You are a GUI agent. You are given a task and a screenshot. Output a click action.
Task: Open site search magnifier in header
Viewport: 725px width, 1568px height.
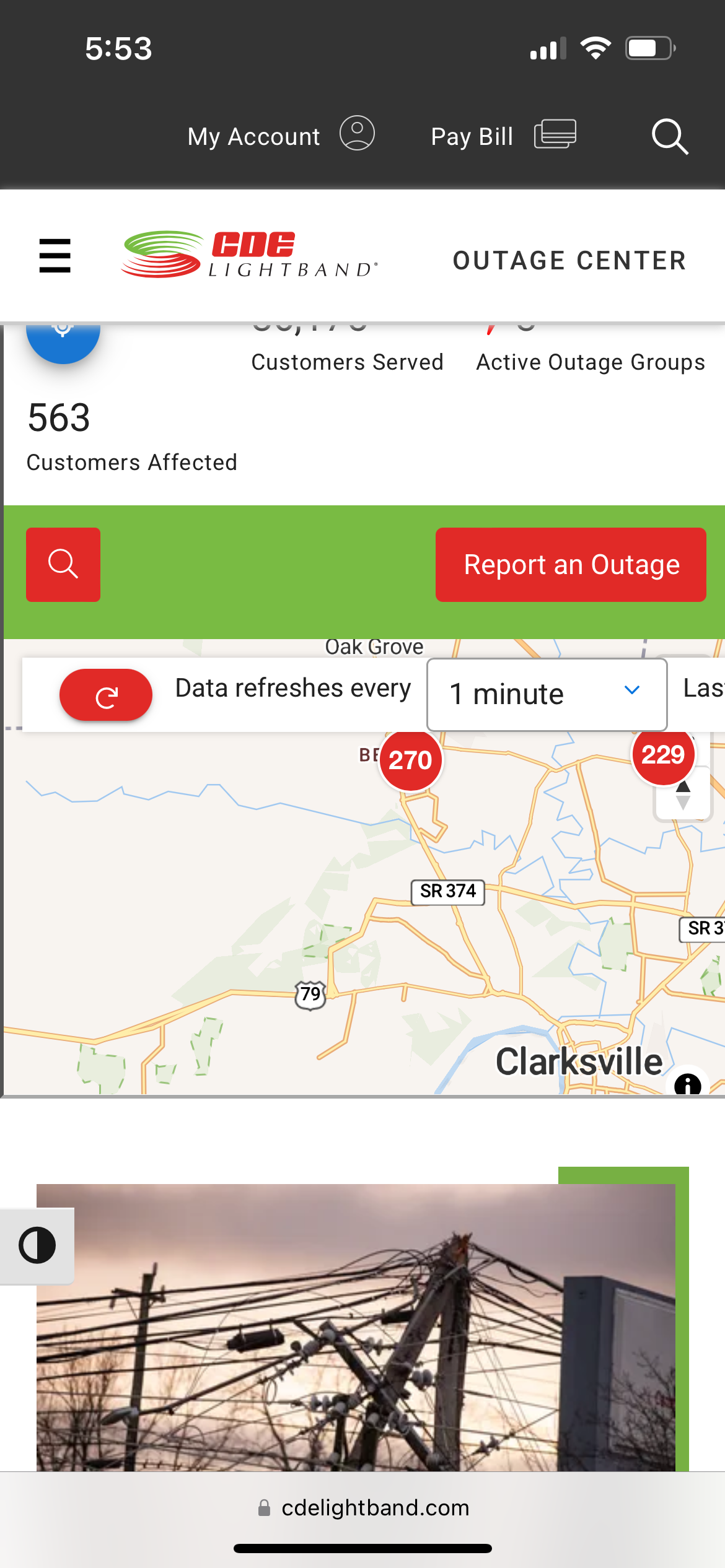669,136
